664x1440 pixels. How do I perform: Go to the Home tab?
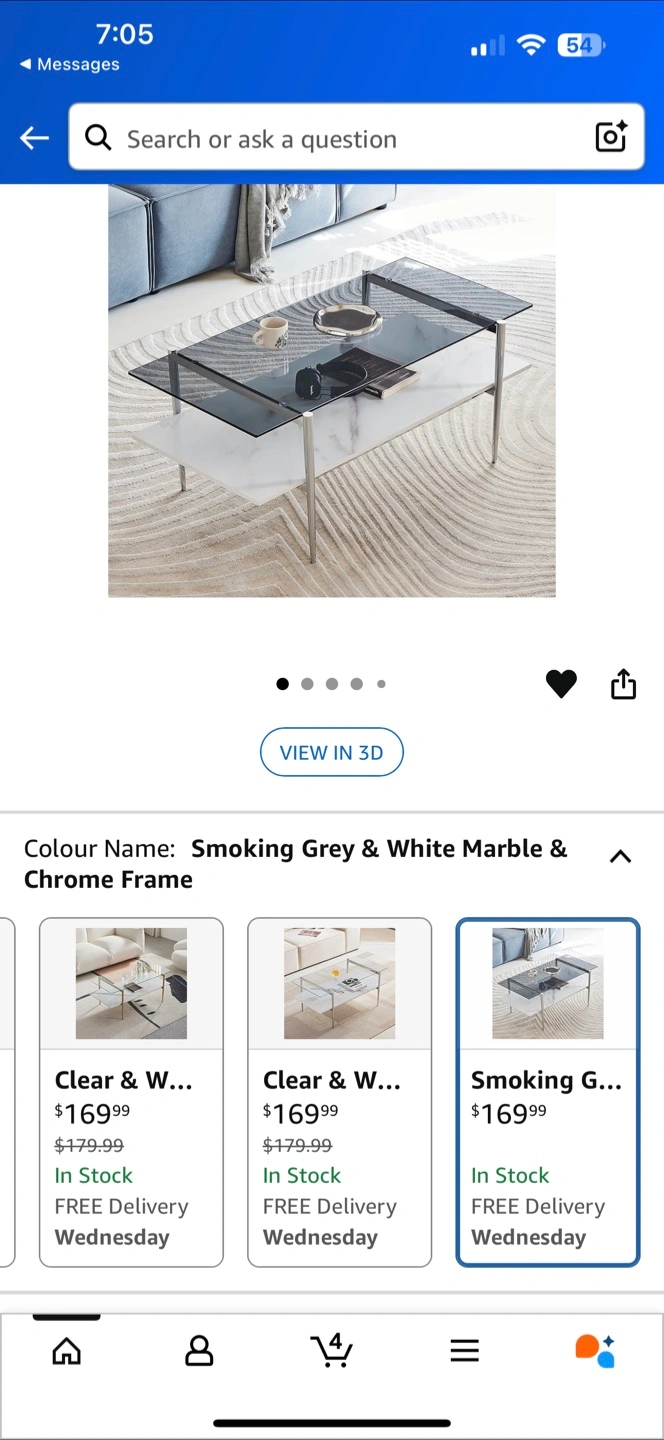click(66, 1351)
